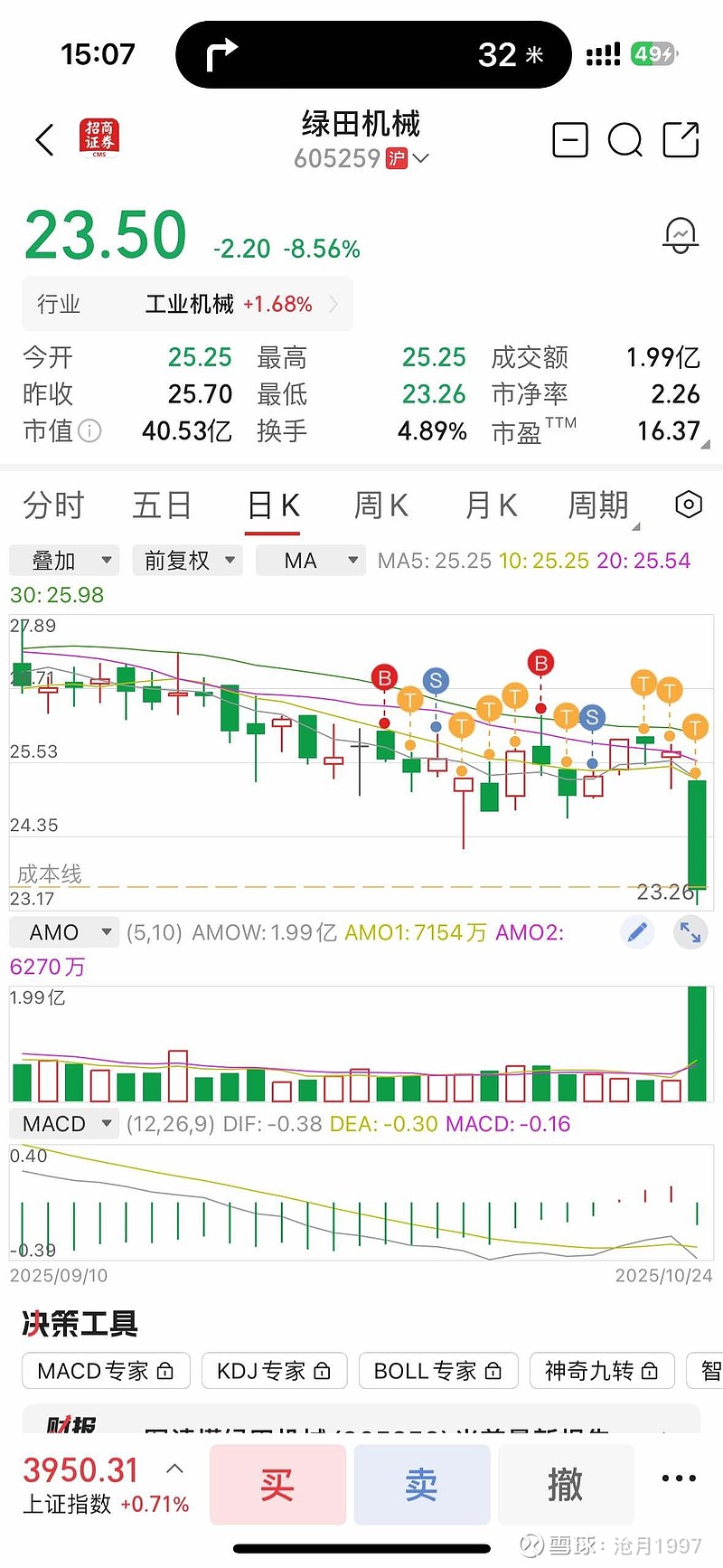
Task: Open the MACD专家 decision tool
Action: coord(106,1371)
